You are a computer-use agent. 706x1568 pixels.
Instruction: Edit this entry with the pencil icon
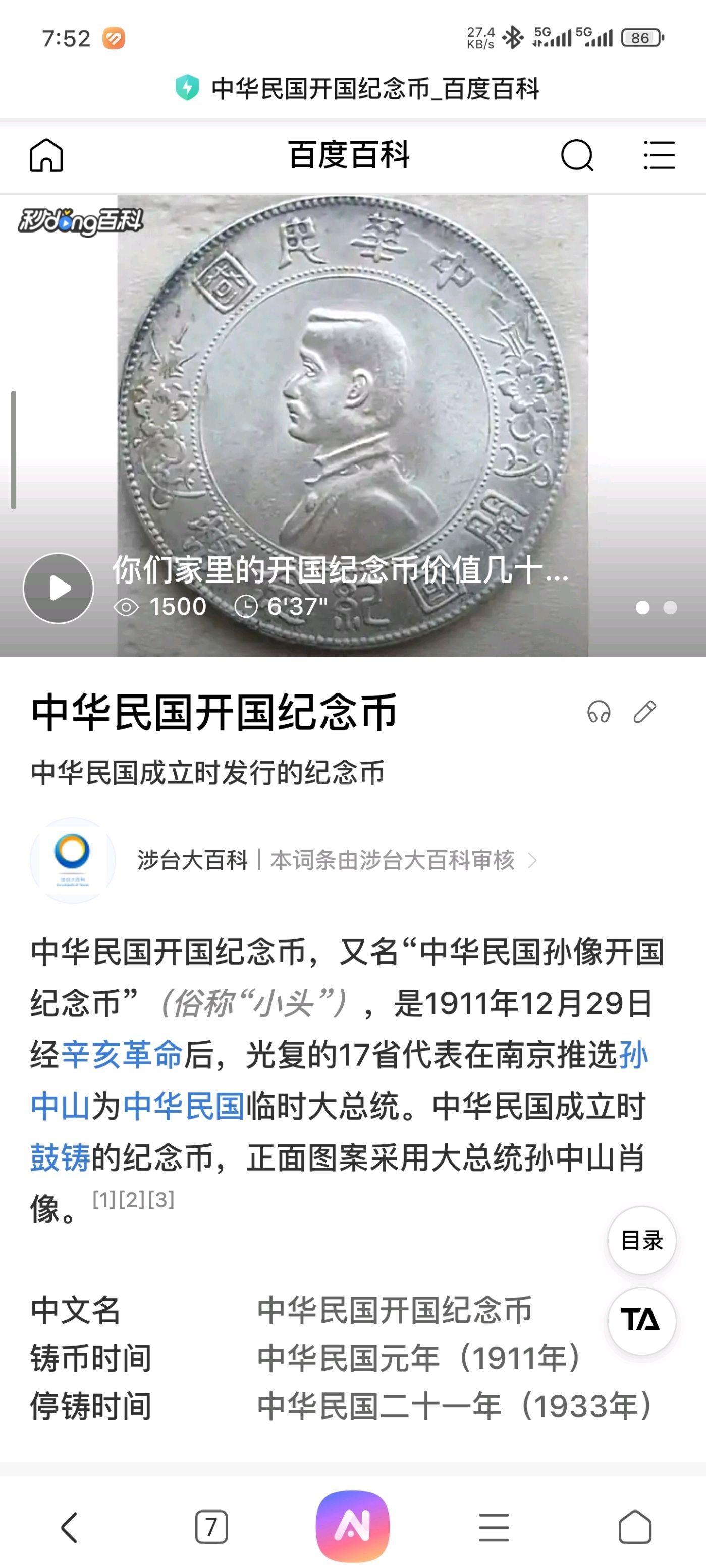click(x=644, y=712)
